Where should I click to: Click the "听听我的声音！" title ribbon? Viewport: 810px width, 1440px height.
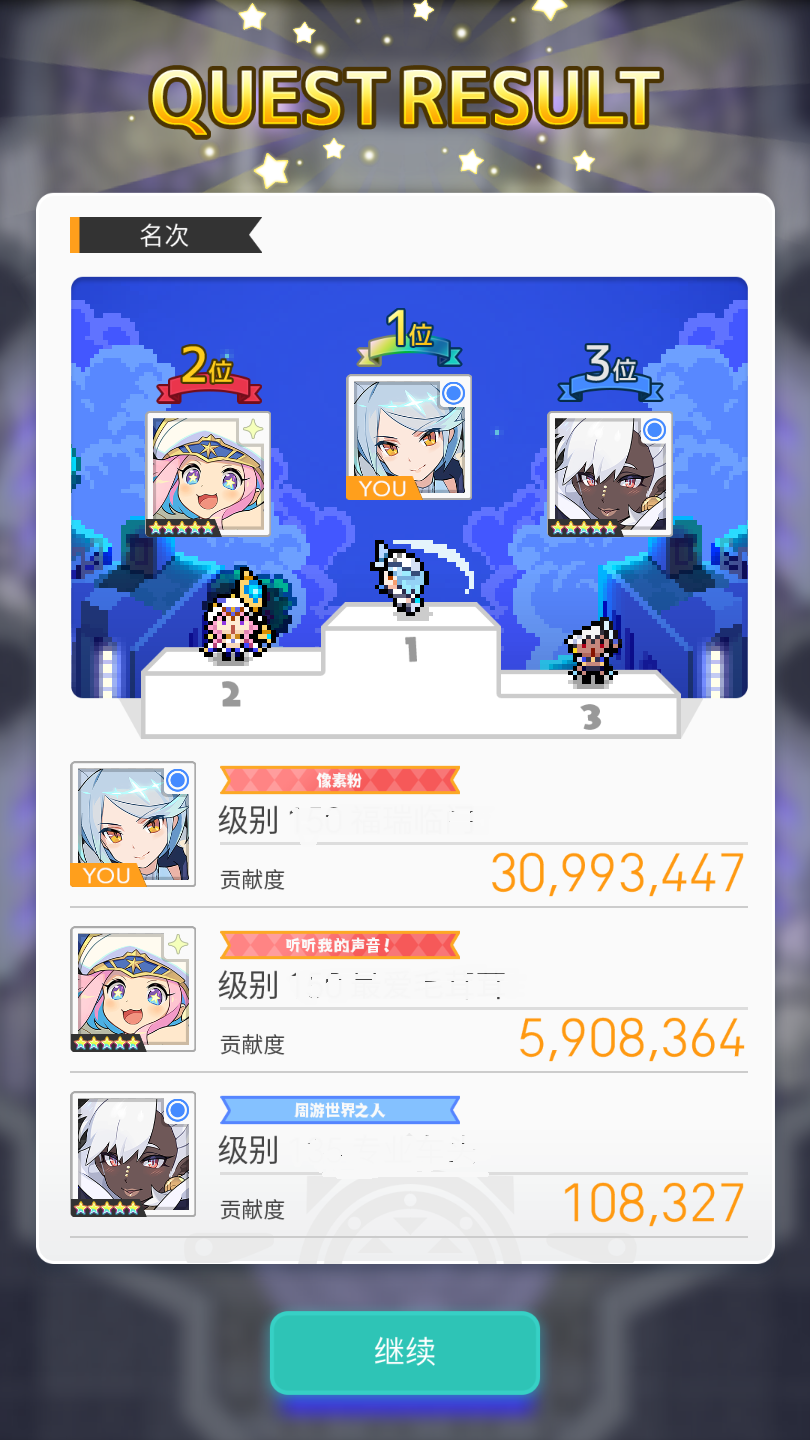pyautogui.click(x=338, y=944)
